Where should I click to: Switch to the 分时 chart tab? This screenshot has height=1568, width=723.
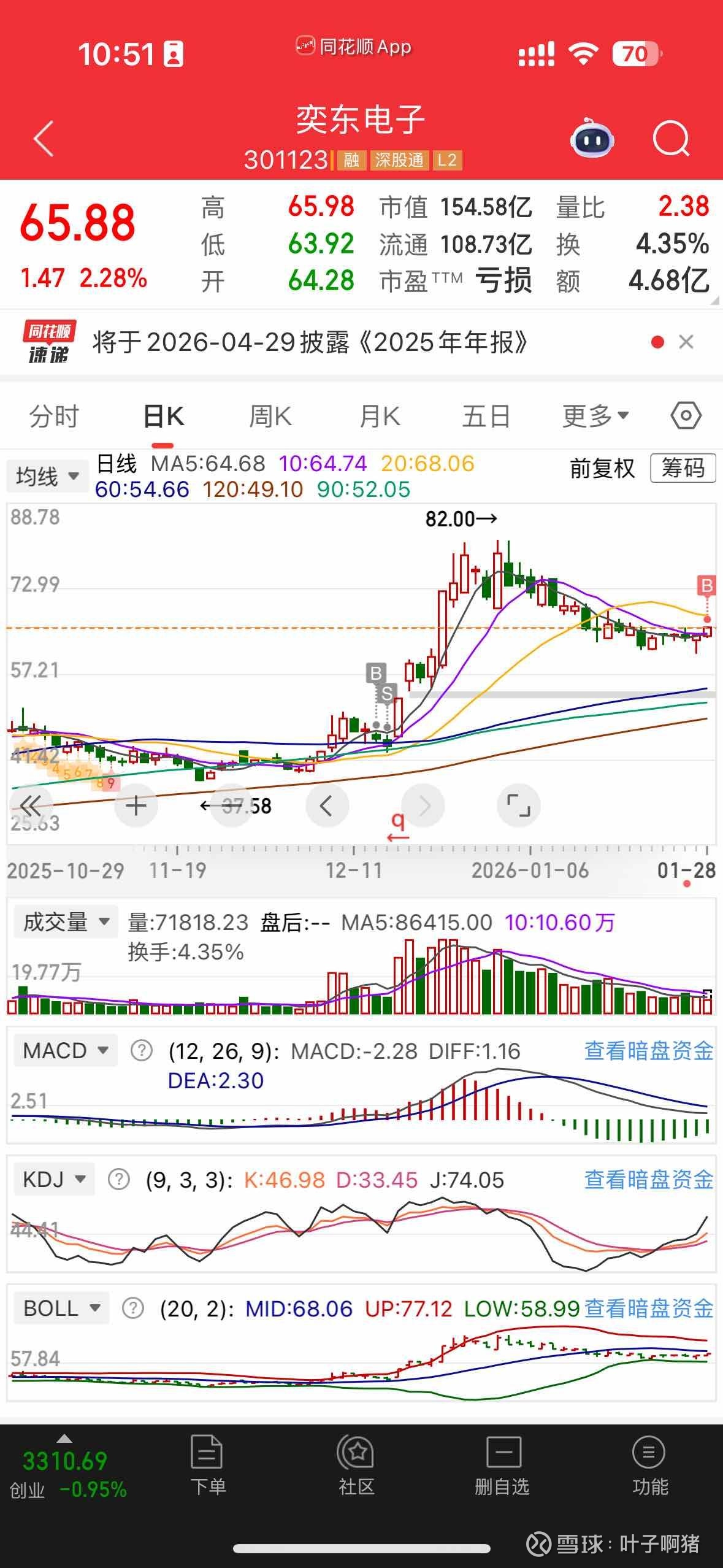[x=54, y=417]
